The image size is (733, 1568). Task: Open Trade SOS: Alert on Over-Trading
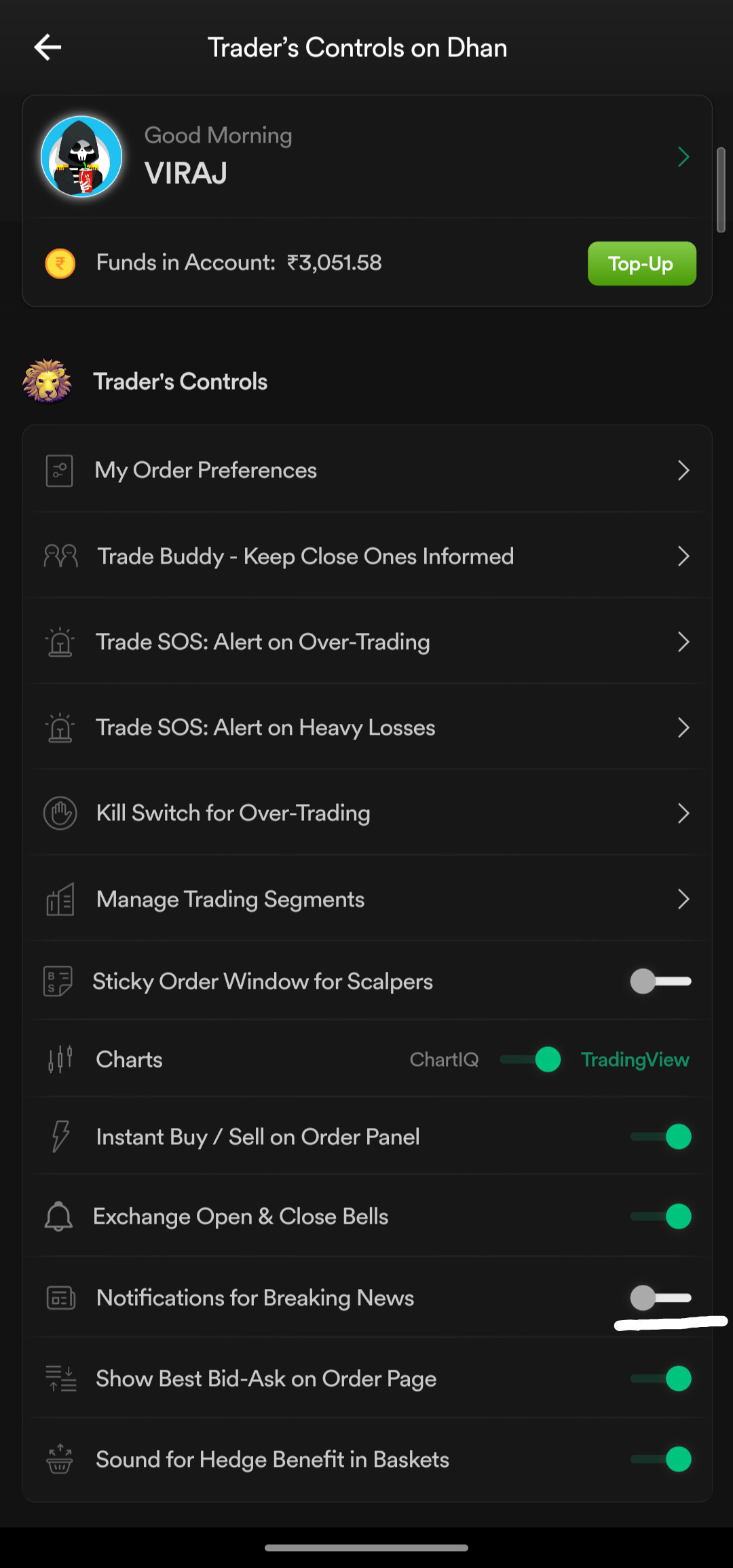click(366, 642)
